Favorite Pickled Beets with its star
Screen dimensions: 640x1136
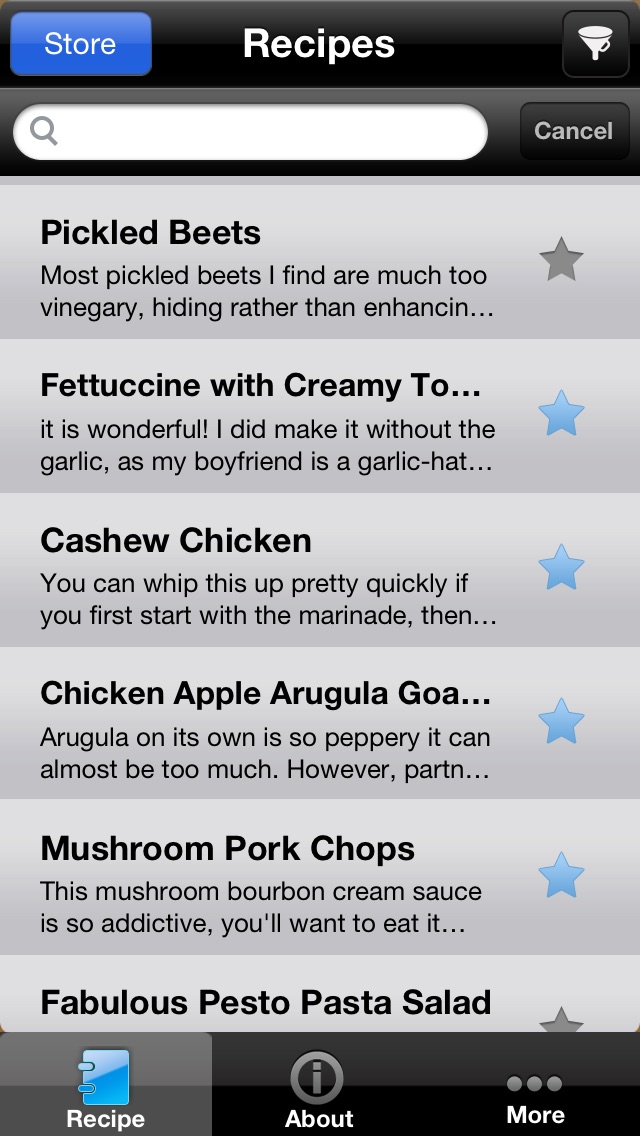tap(561, 260)
